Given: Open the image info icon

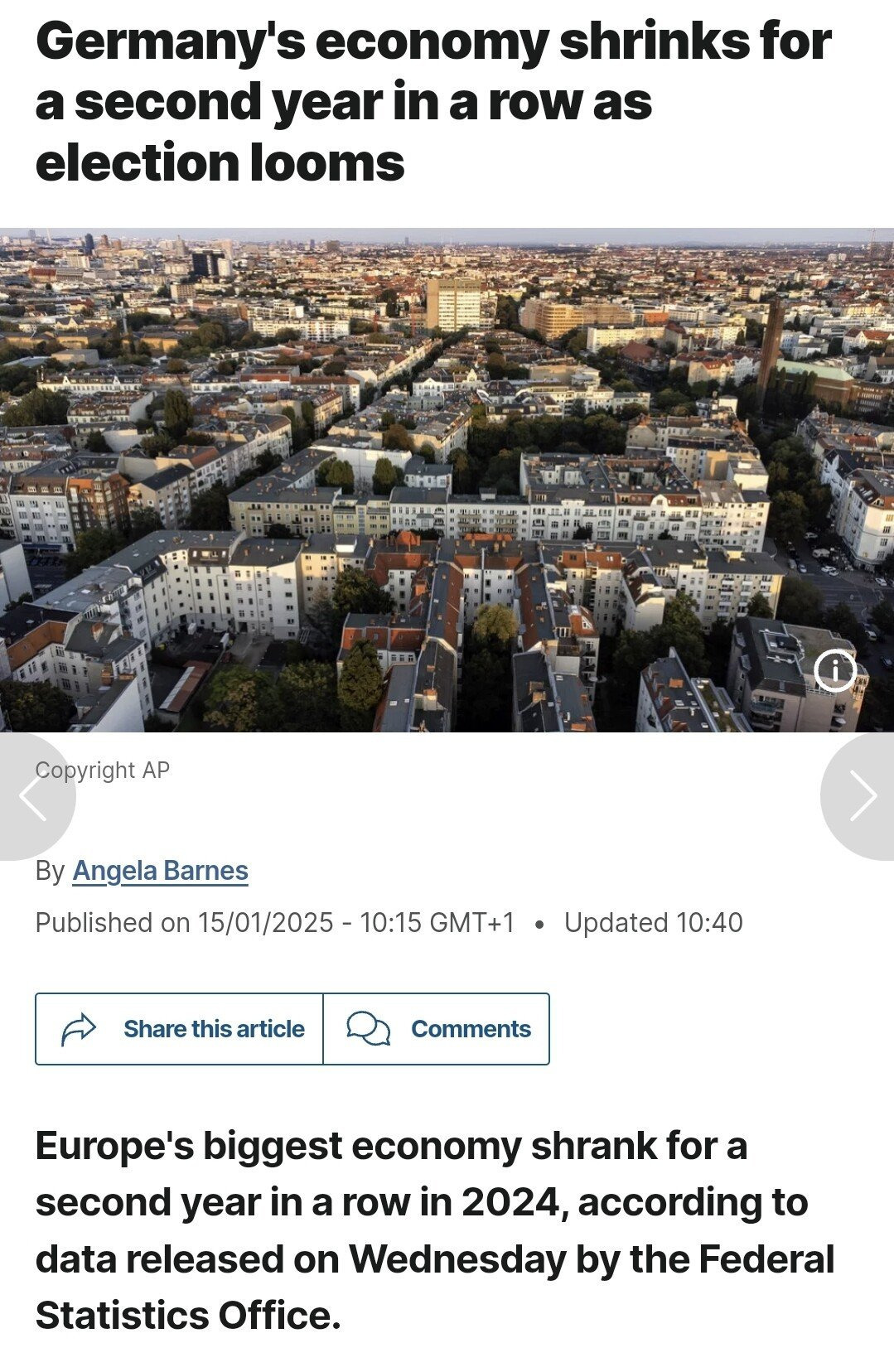Looking at the screenshot, I should (834, 670).
